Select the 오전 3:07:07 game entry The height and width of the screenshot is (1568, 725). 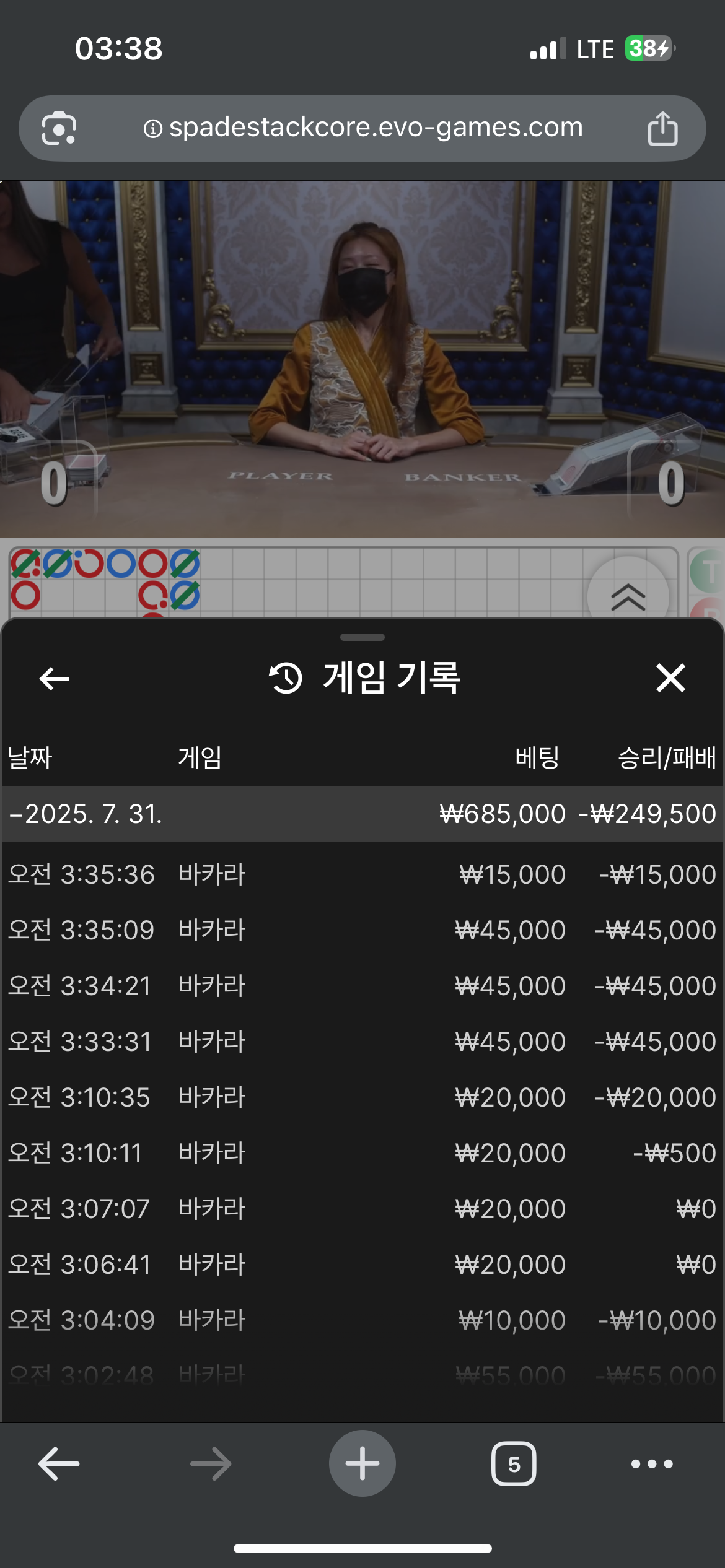pos(362,1209)
